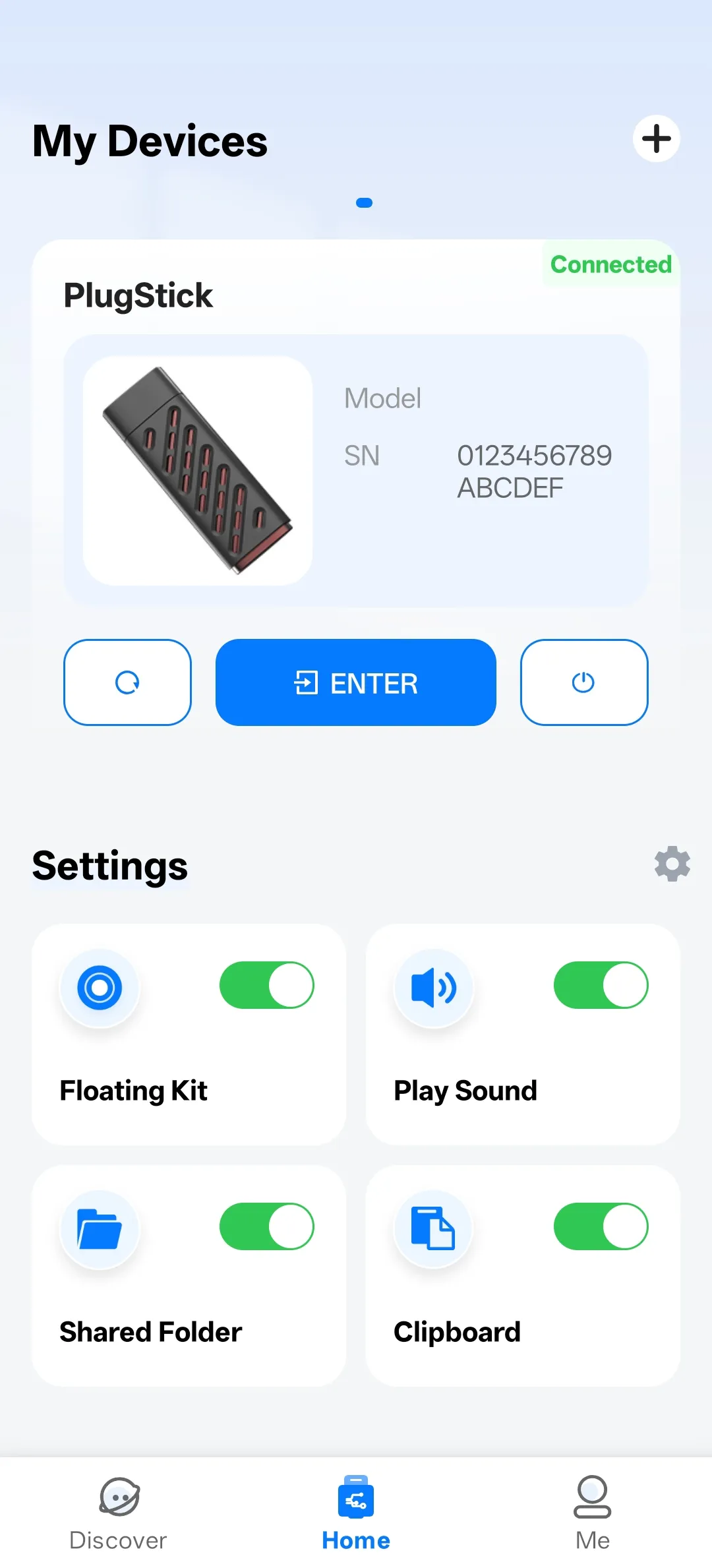The height and width of the screenshot is (1568, 712).
Task: Click the Play Sound speaker icon
Action: point(434,987)
